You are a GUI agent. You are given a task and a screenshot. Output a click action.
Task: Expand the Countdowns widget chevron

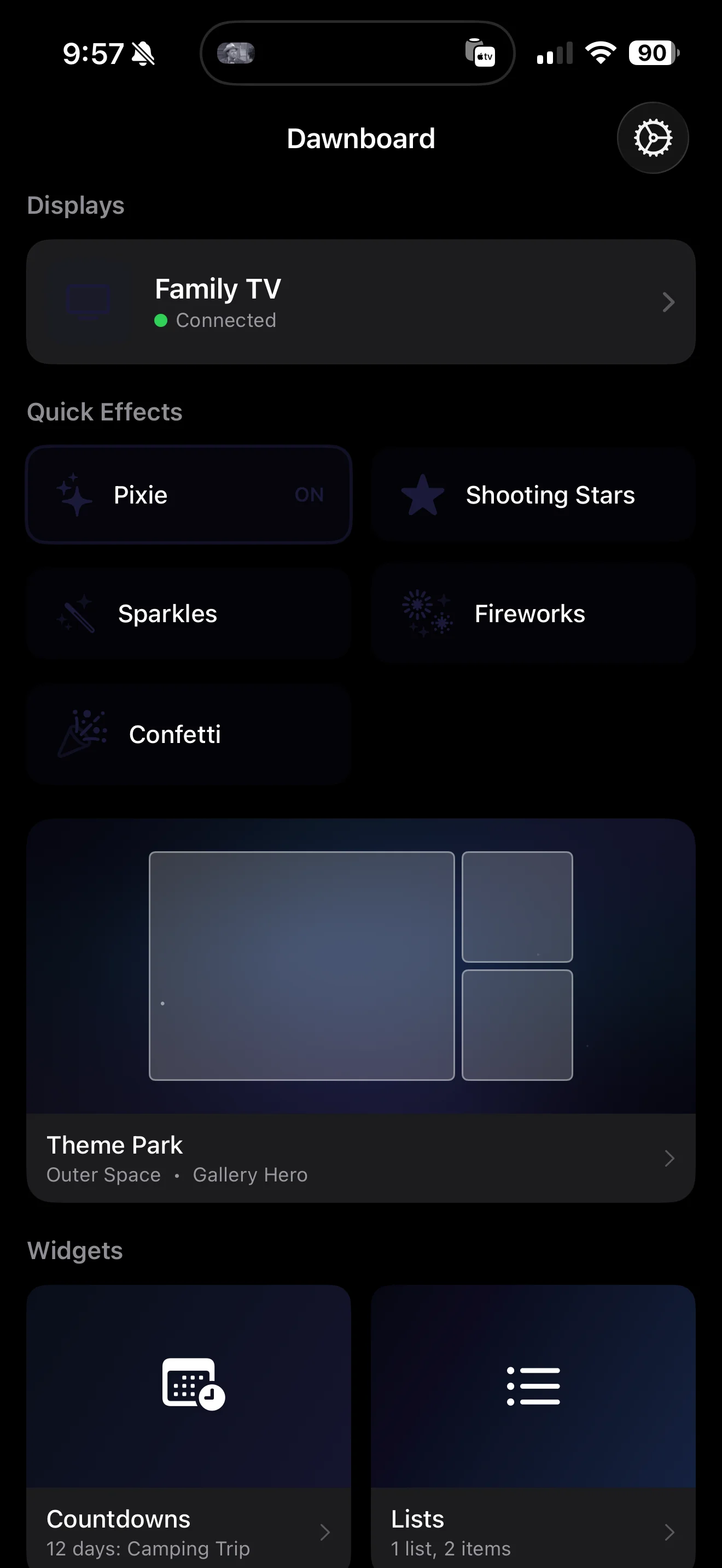[325, 1532]
